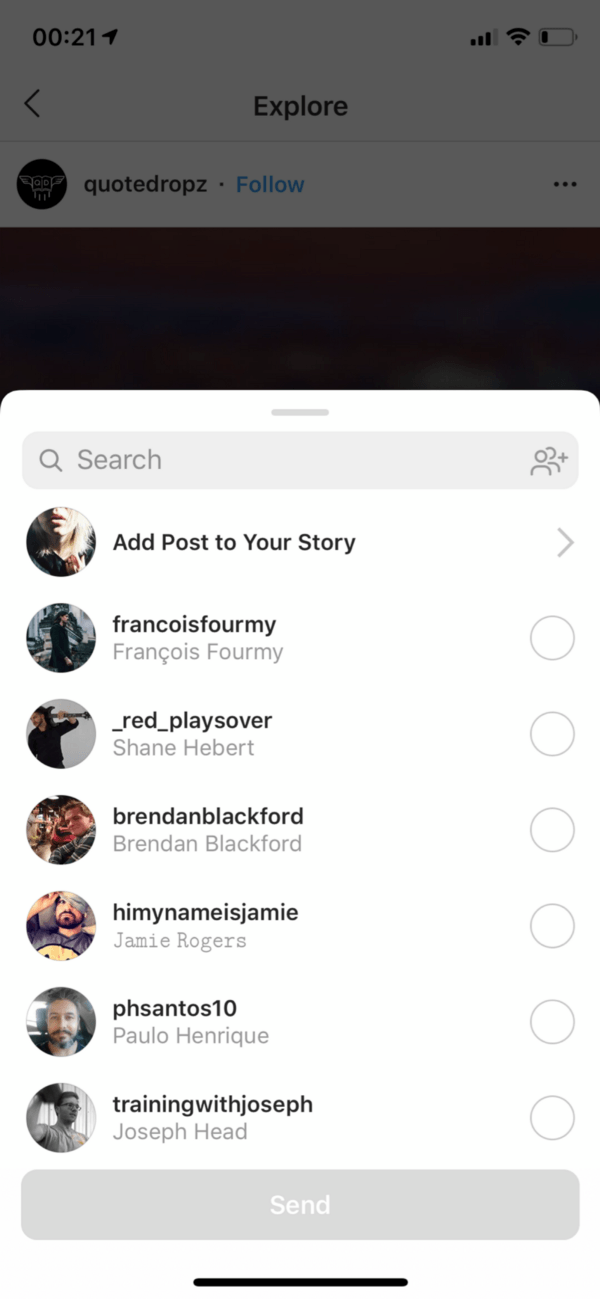Open Add Post to Your Story
This screenshot has width=600, height=1299.
[x=300, y=542]
